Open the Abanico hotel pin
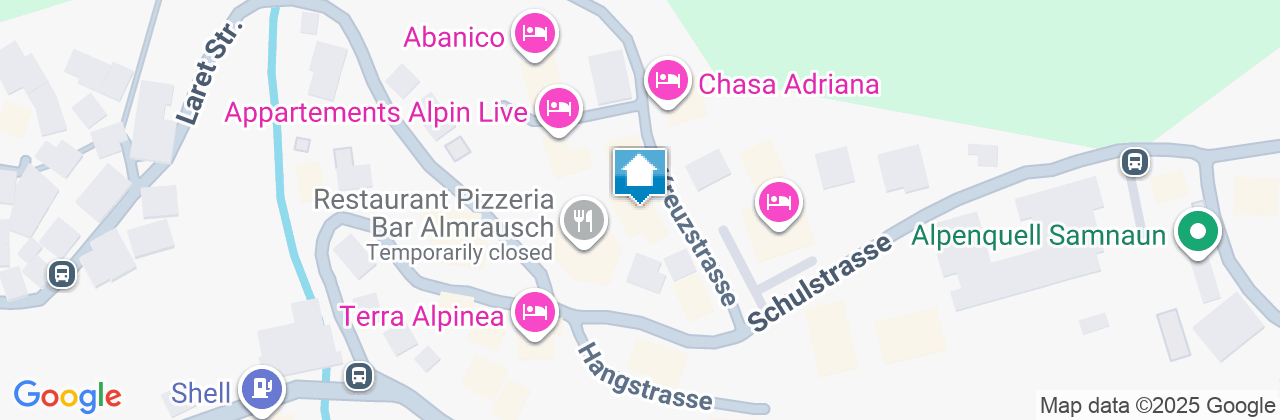This screenshot has width=1280, height=420. 535,36
